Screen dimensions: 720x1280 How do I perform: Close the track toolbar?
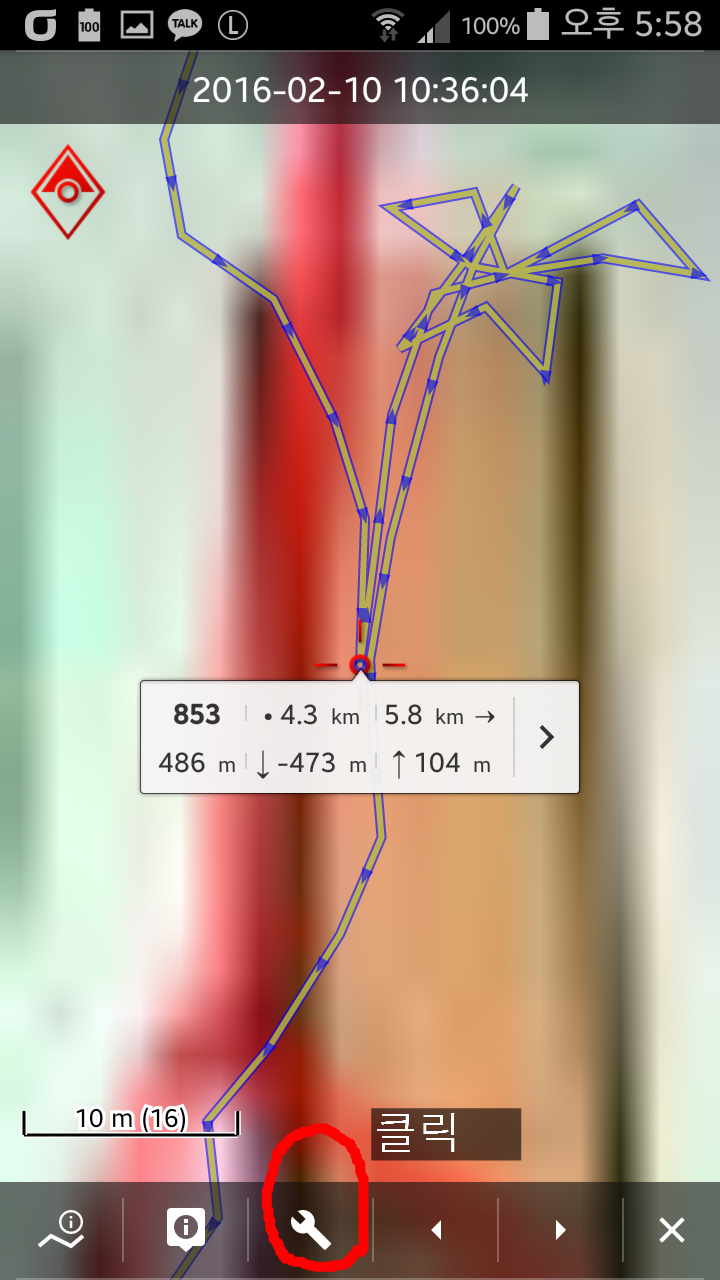(x=671, y=1230)
